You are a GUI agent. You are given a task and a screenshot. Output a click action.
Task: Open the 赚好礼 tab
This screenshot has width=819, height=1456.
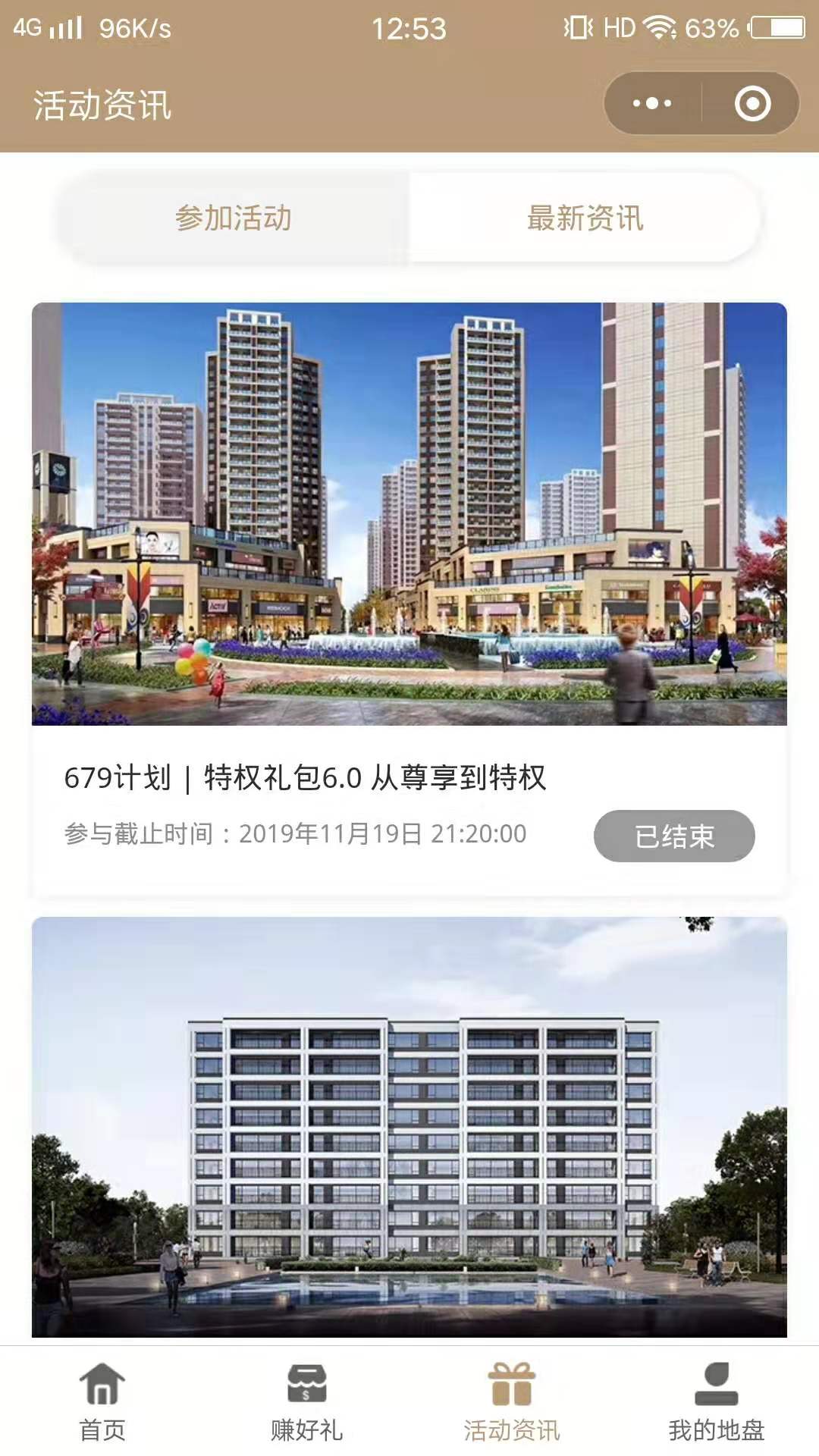point(307,1402)
